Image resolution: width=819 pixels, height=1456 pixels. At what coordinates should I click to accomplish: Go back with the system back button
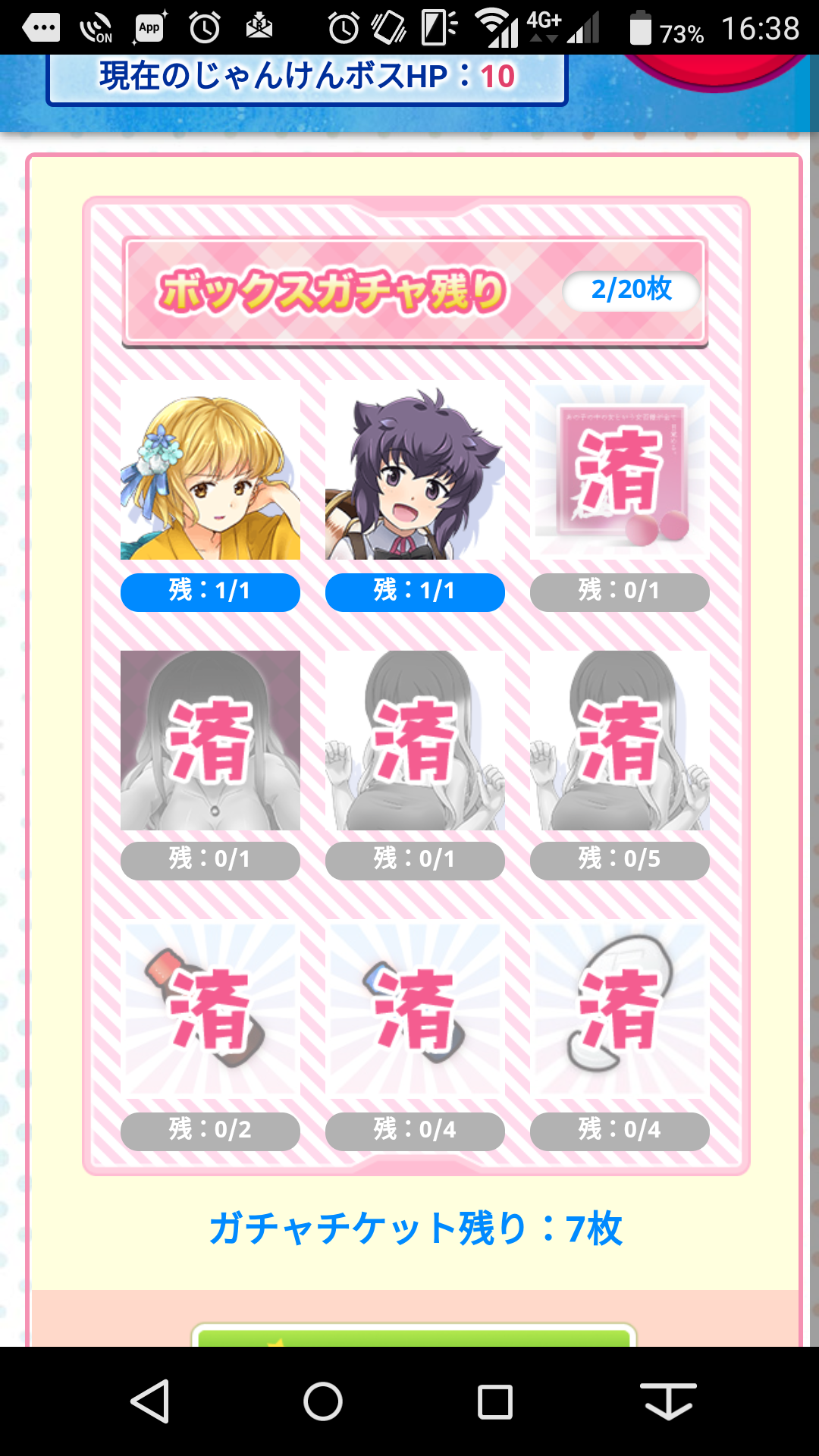tap(150, 1401)
